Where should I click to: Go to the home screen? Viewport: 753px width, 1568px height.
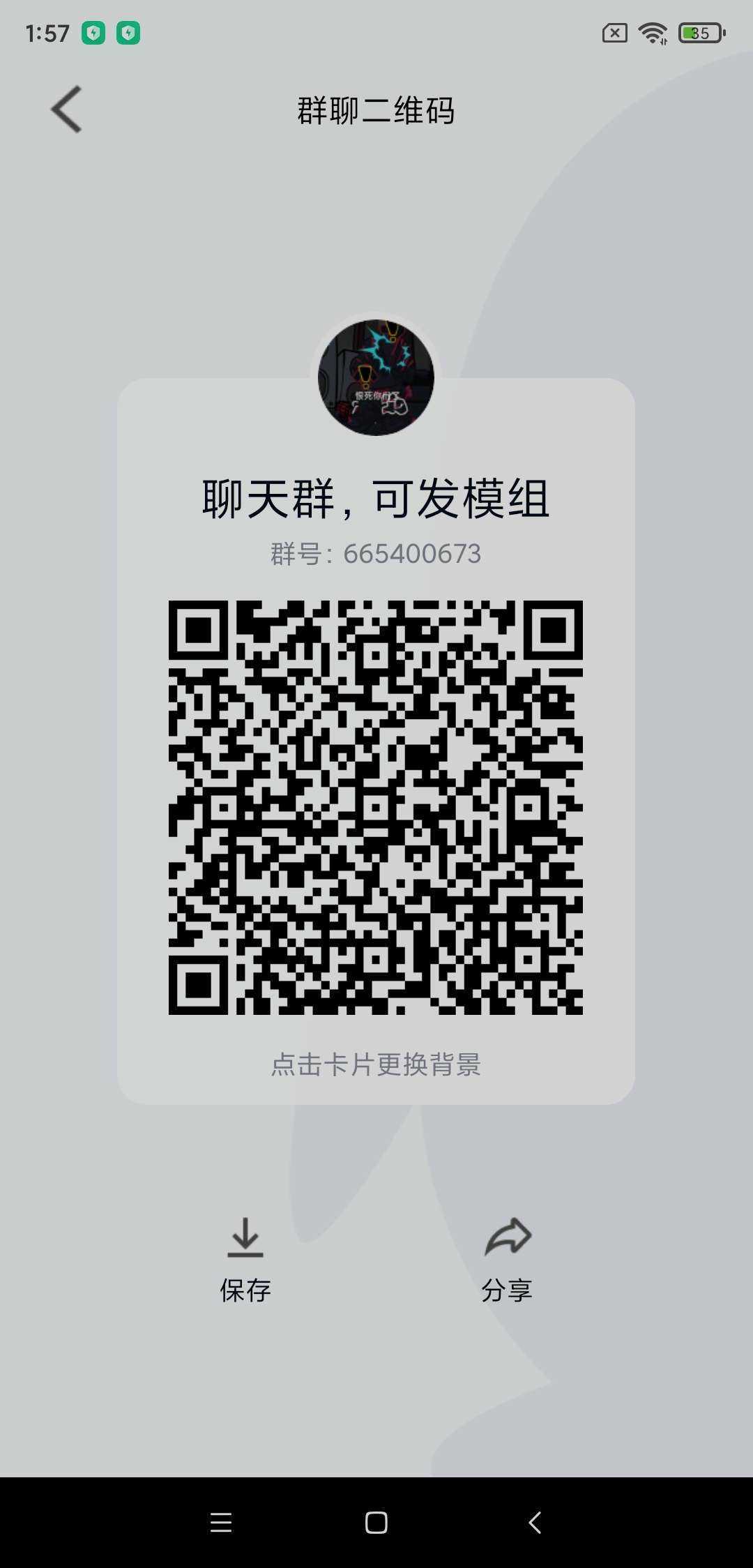point(376,1523)
